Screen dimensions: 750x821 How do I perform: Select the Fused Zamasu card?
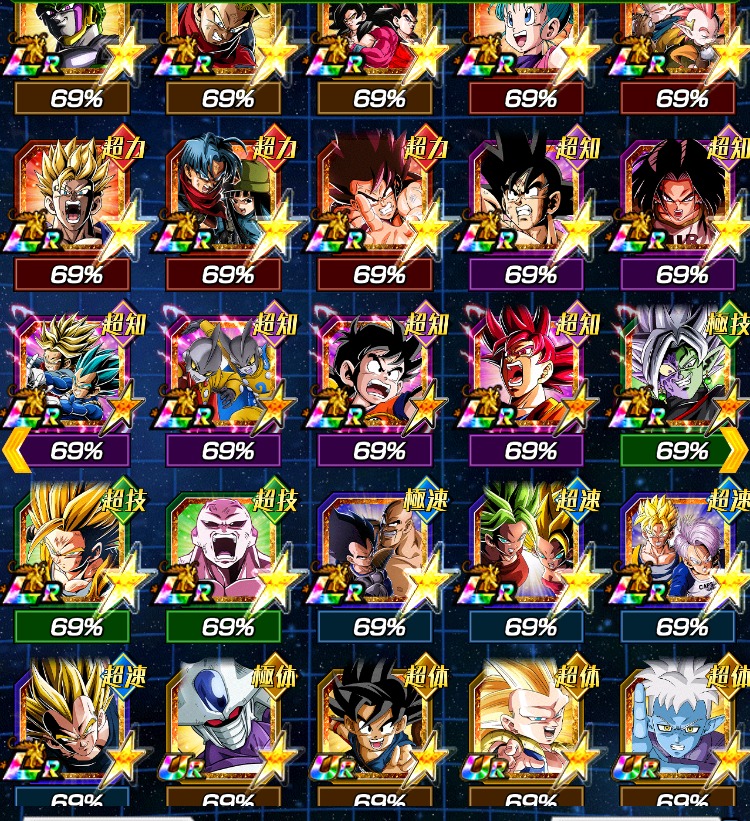680,380
